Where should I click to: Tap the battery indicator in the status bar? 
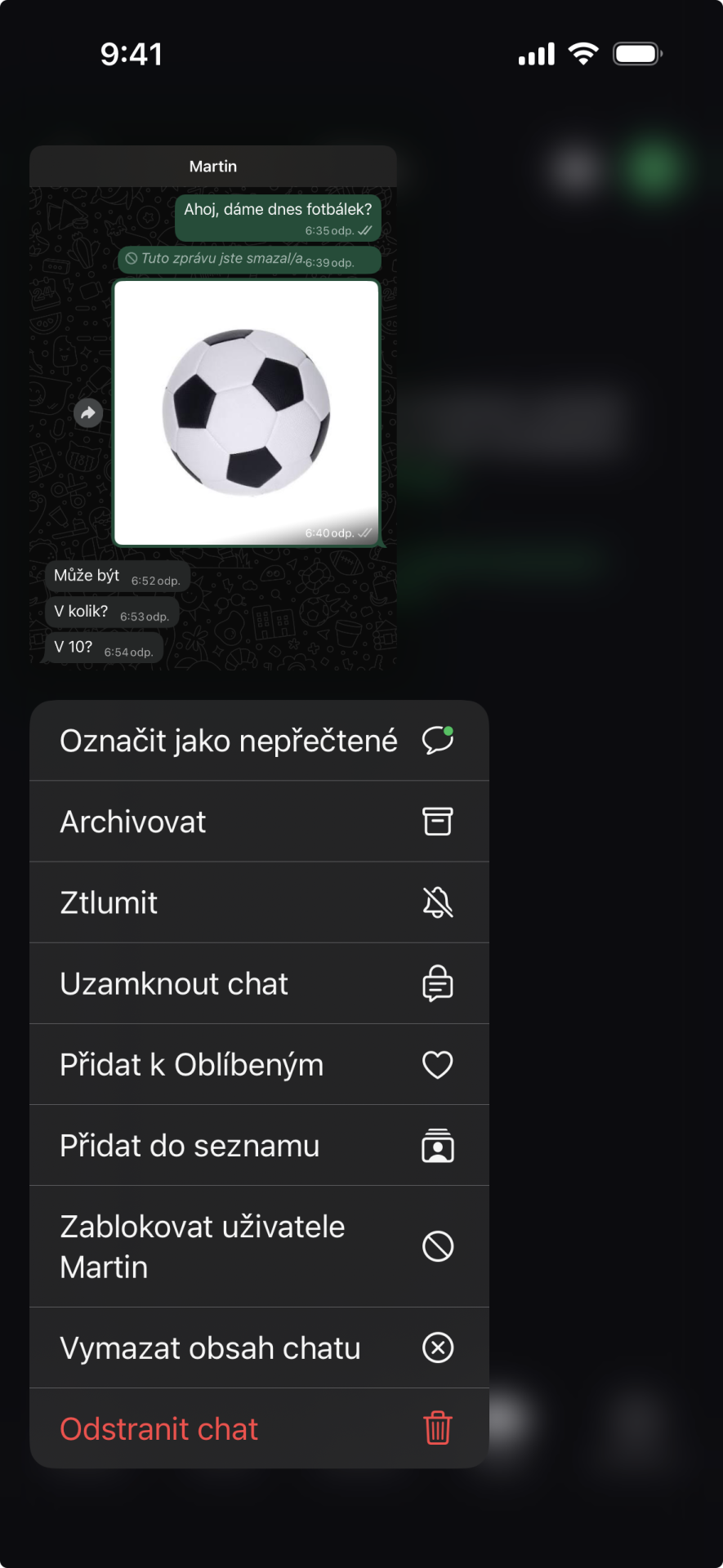click(x=636, y=52)
